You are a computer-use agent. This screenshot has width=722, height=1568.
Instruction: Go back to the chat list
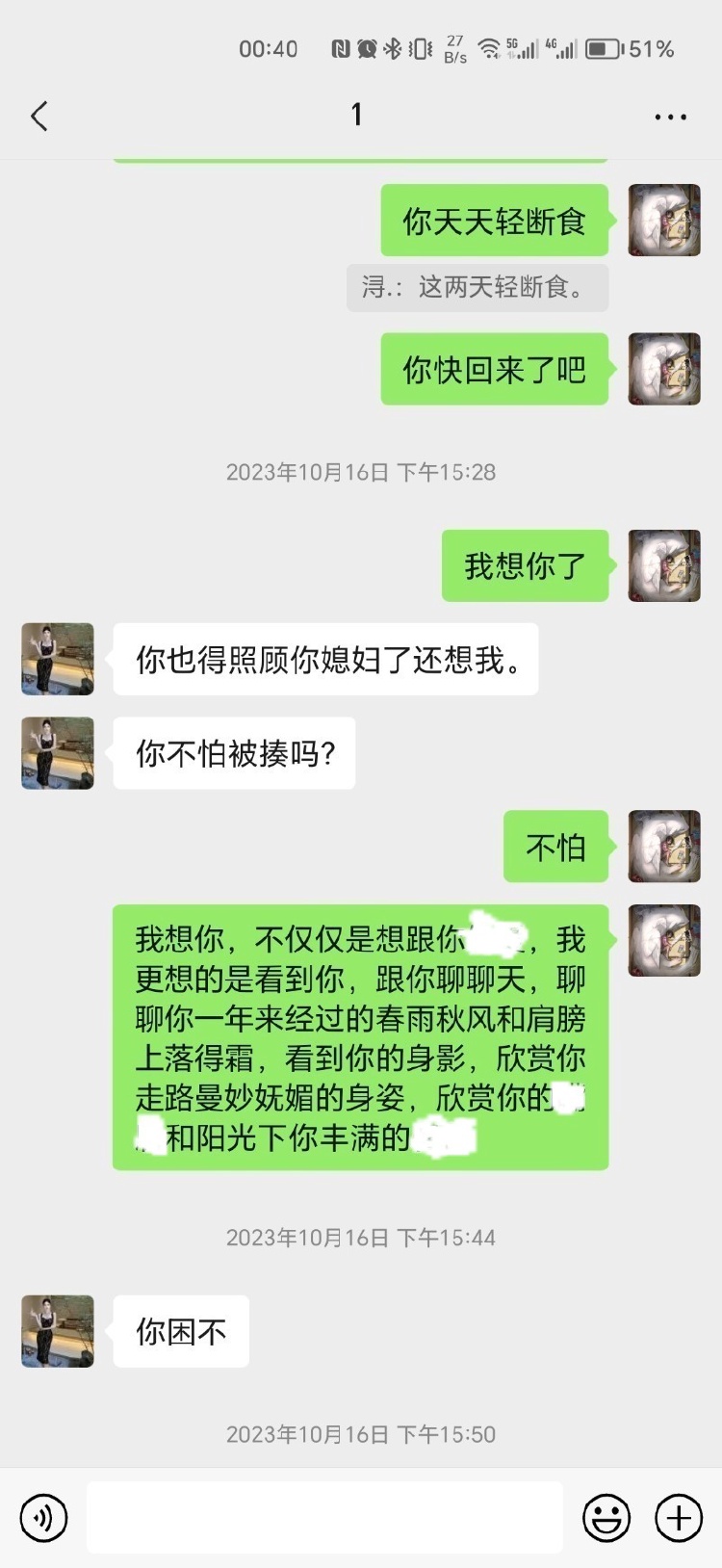pos(39,117)
